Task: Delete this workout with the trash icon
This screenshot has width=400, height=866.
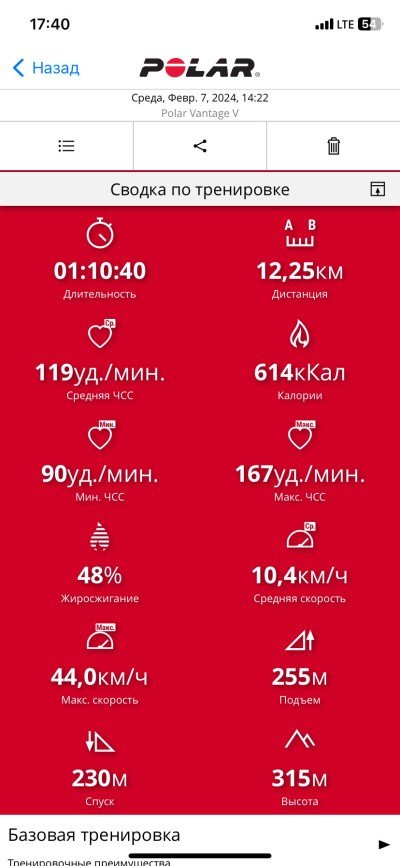Action: coord(334,146)
